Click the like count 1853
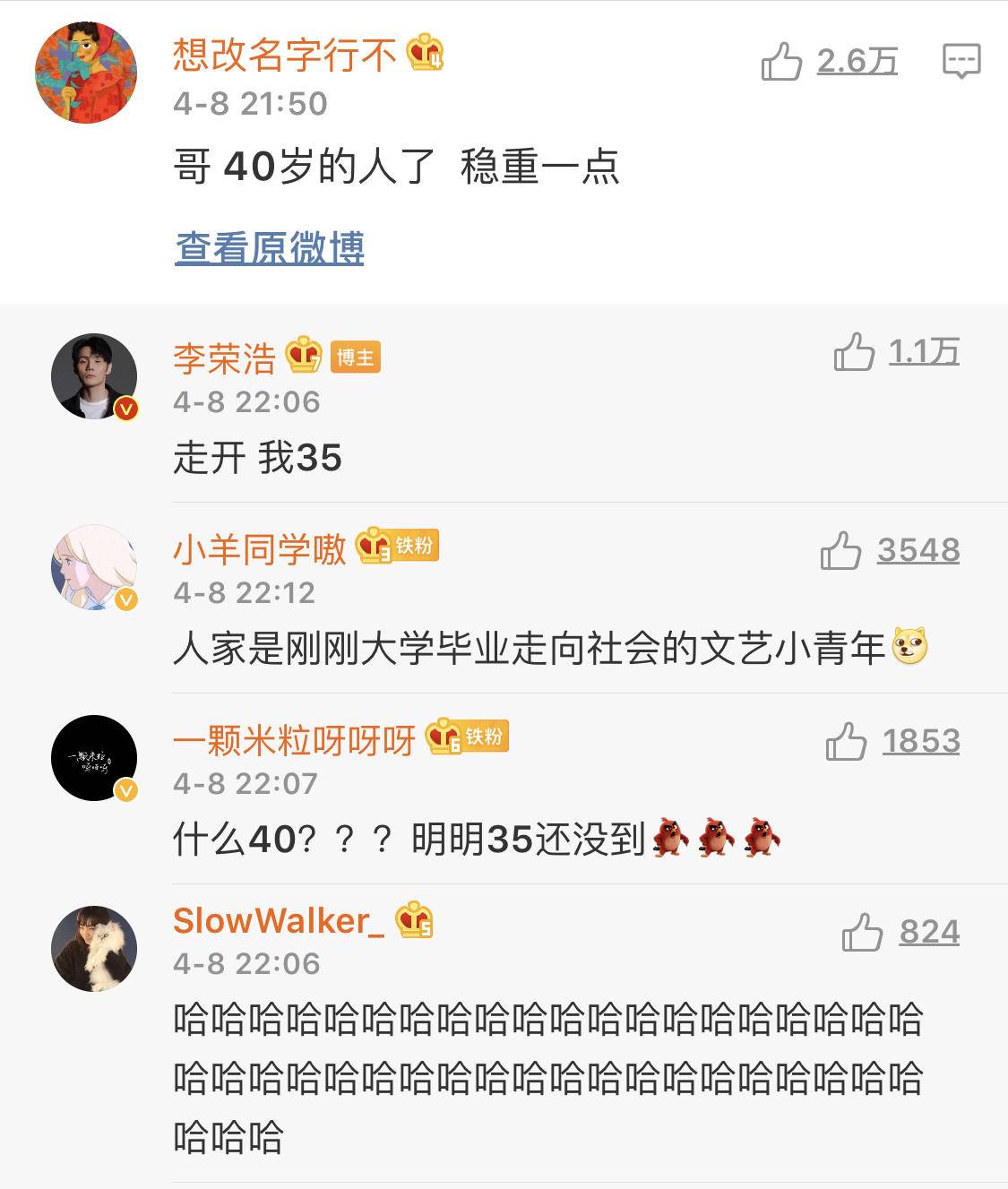1008x1189 pixels. (924, 741)
